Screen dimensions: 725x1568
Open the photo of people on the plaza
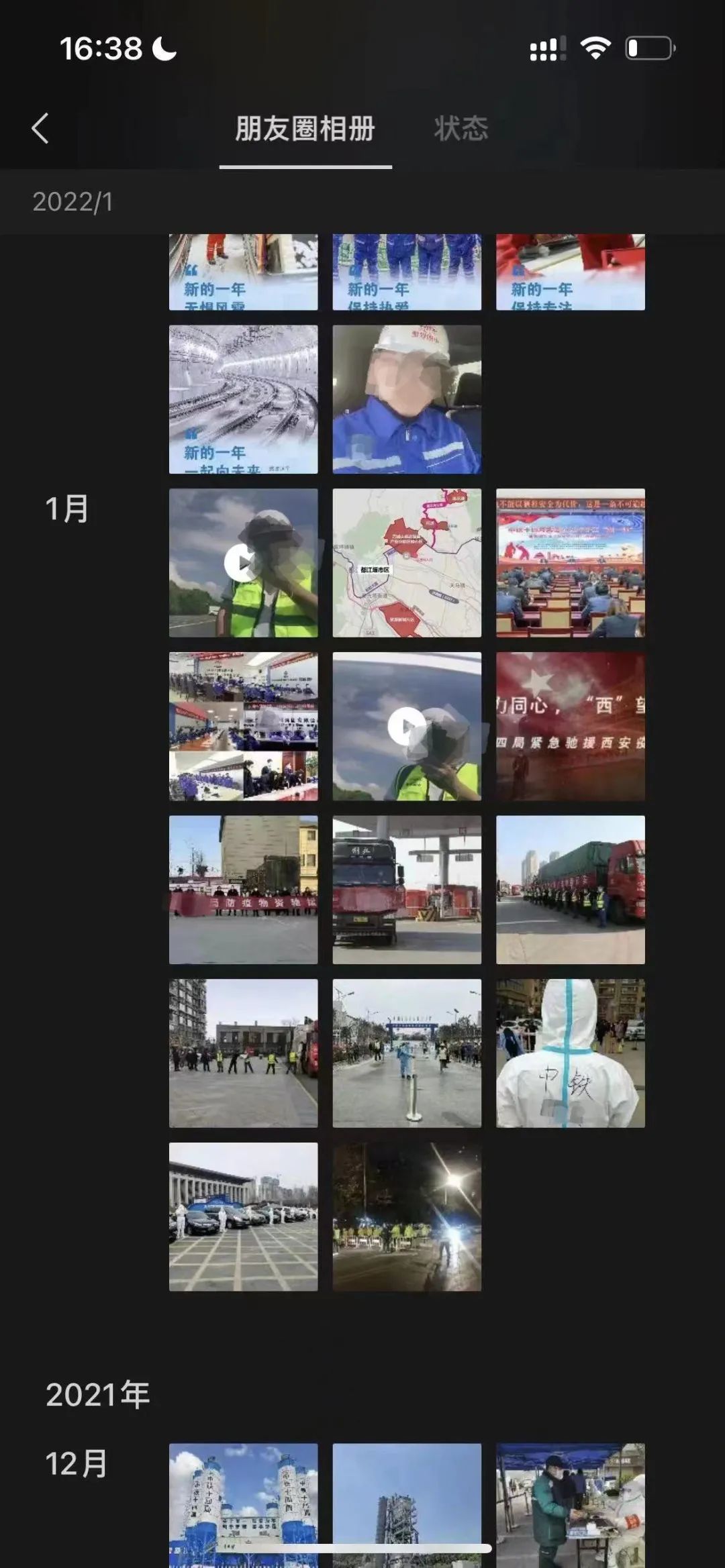click(243, 1053)
